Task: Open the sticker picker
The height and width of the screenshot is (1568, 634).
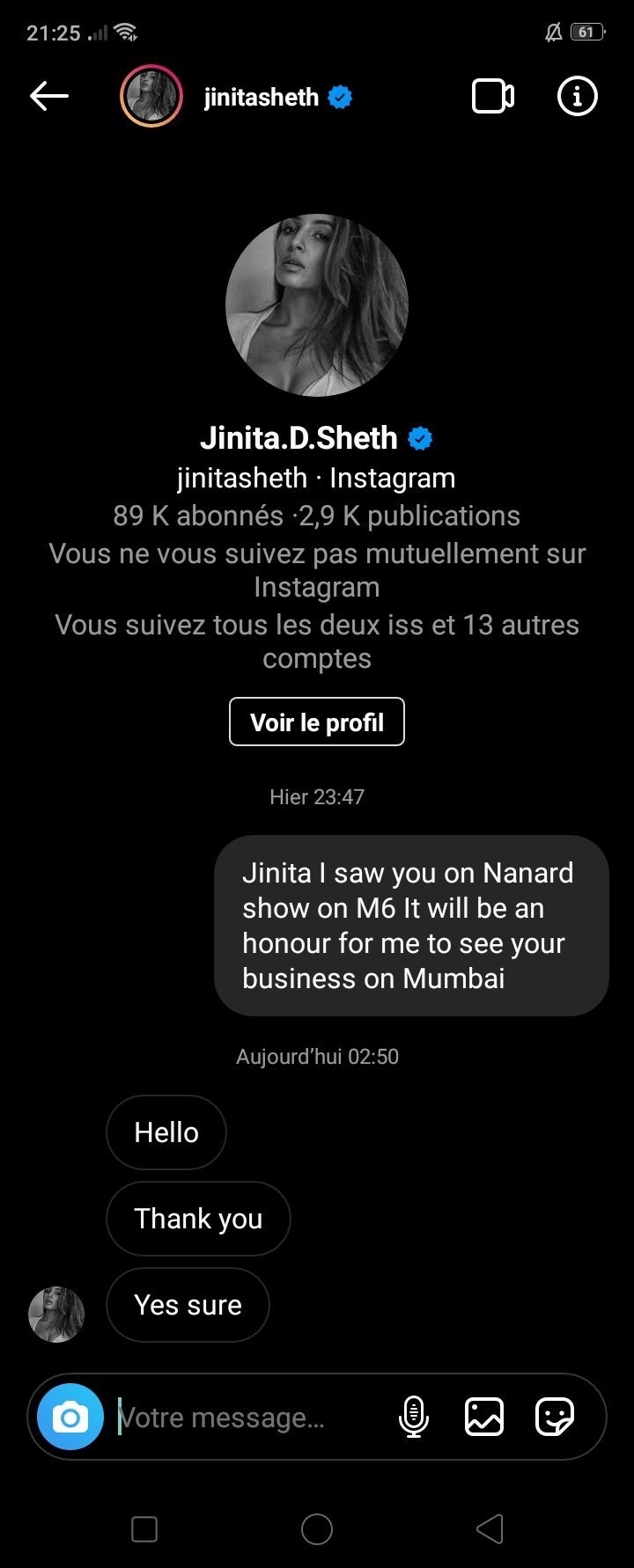Action: coord(555,1417)
